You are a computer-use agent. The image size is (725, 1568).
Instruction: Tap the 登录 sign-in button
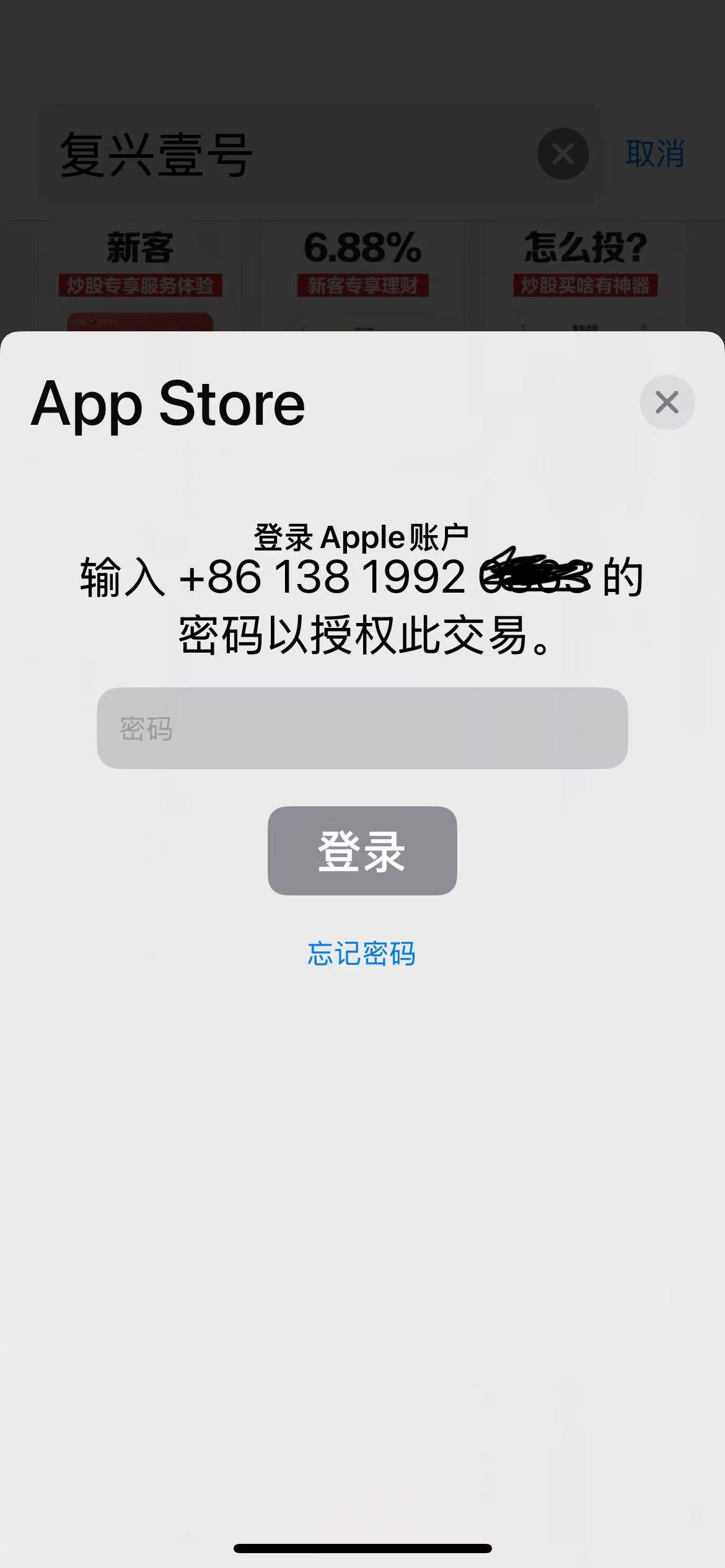(x=362, y=850)
